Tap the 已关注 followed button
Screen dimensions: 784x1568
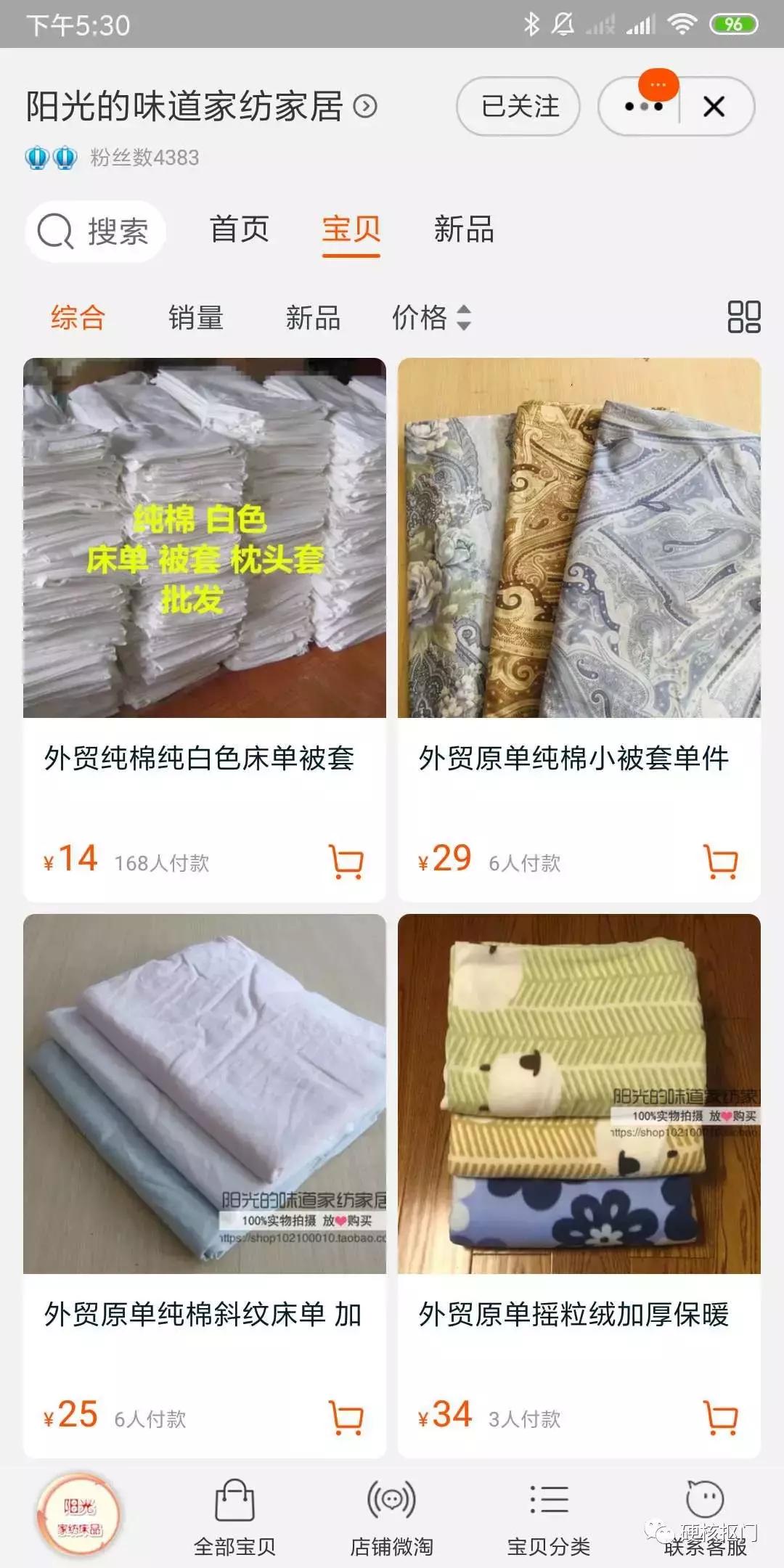point(518,106)
